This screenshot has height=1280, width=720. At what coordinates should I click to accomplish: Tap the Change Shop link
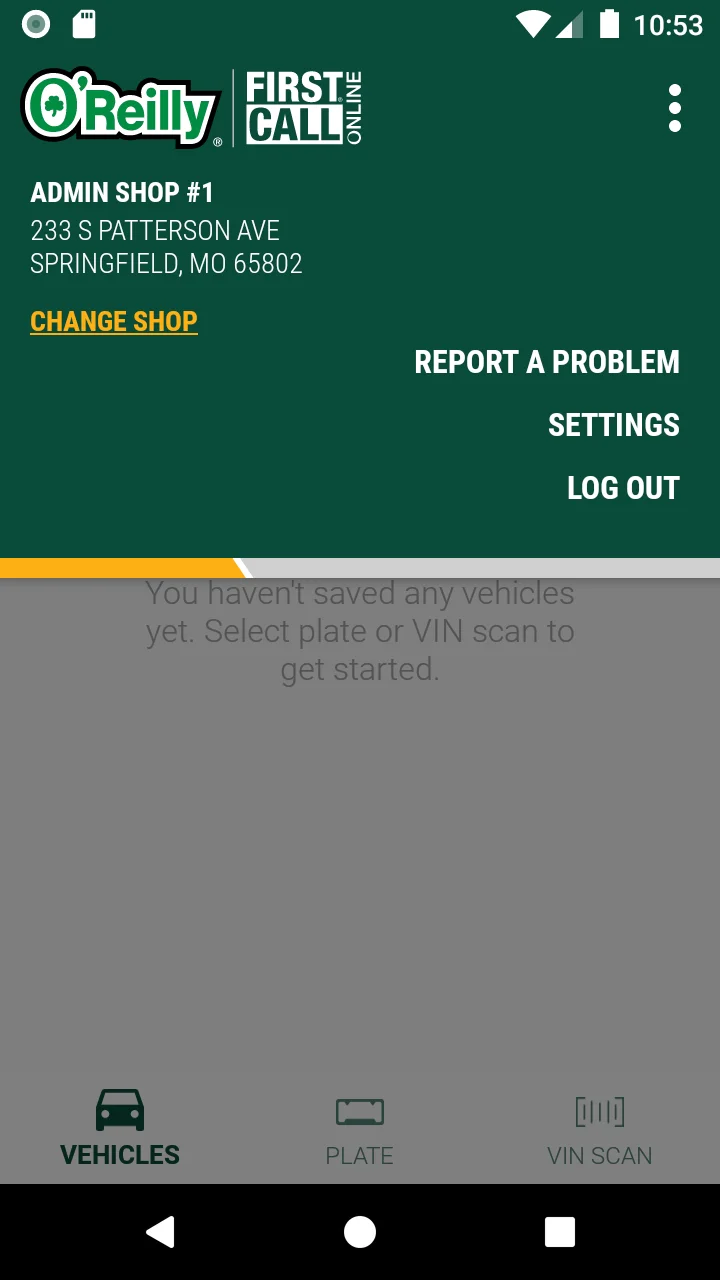(x=114, y=322)
